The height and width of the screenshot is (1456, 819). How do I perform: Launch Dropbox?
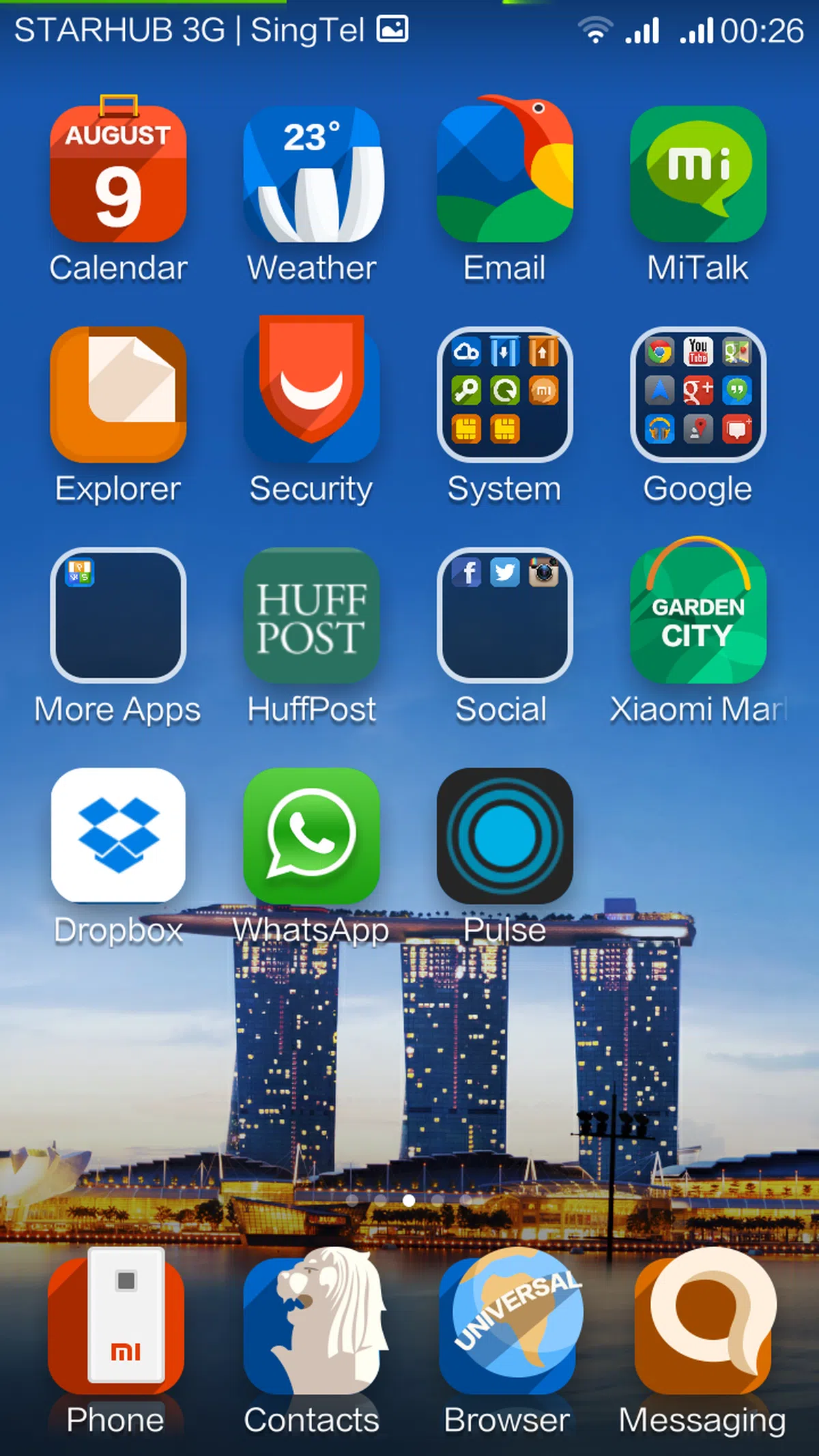(x=118, y=836)
